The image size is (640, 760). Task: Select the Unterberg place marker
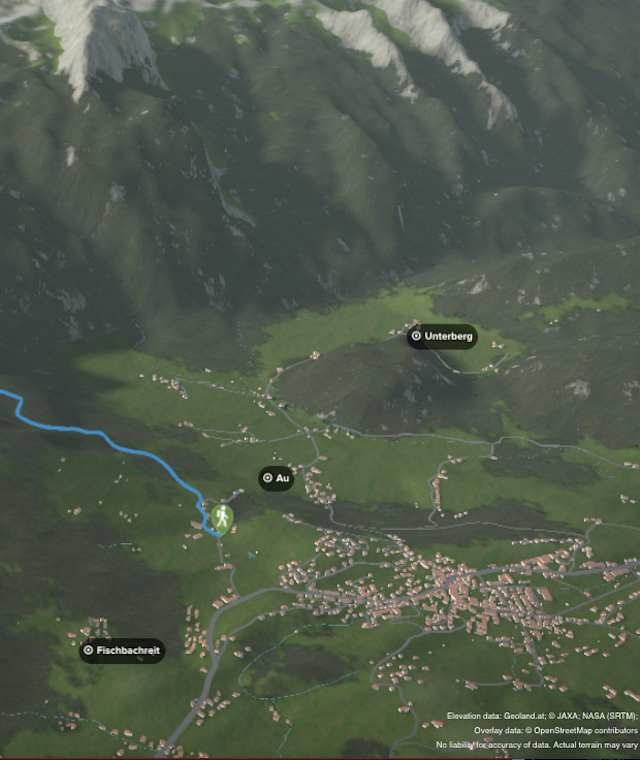(x=441, y=336)
